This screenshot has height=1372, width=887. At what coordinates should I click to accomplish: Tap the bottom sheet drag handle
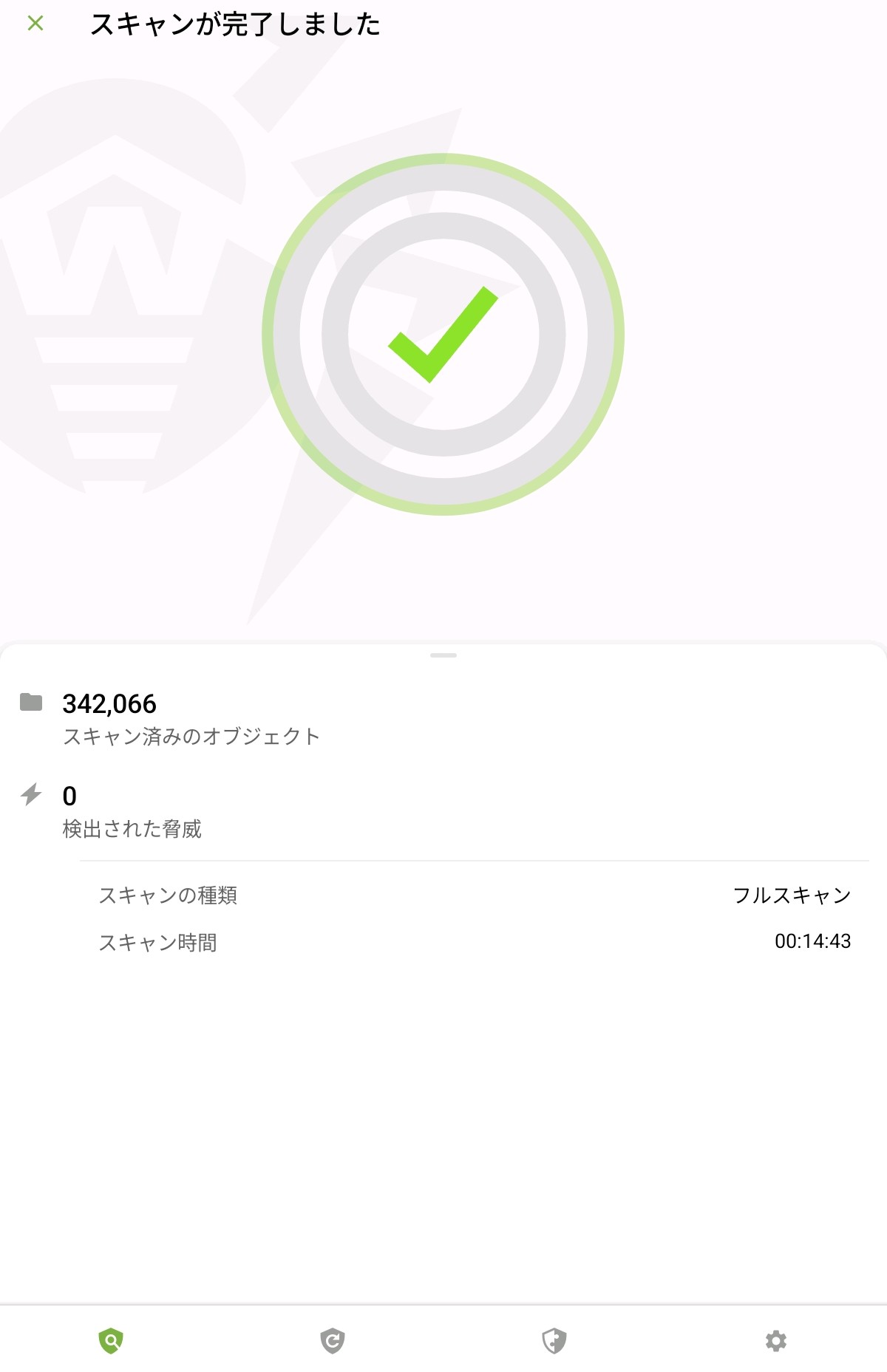click(x=443, y=655)
